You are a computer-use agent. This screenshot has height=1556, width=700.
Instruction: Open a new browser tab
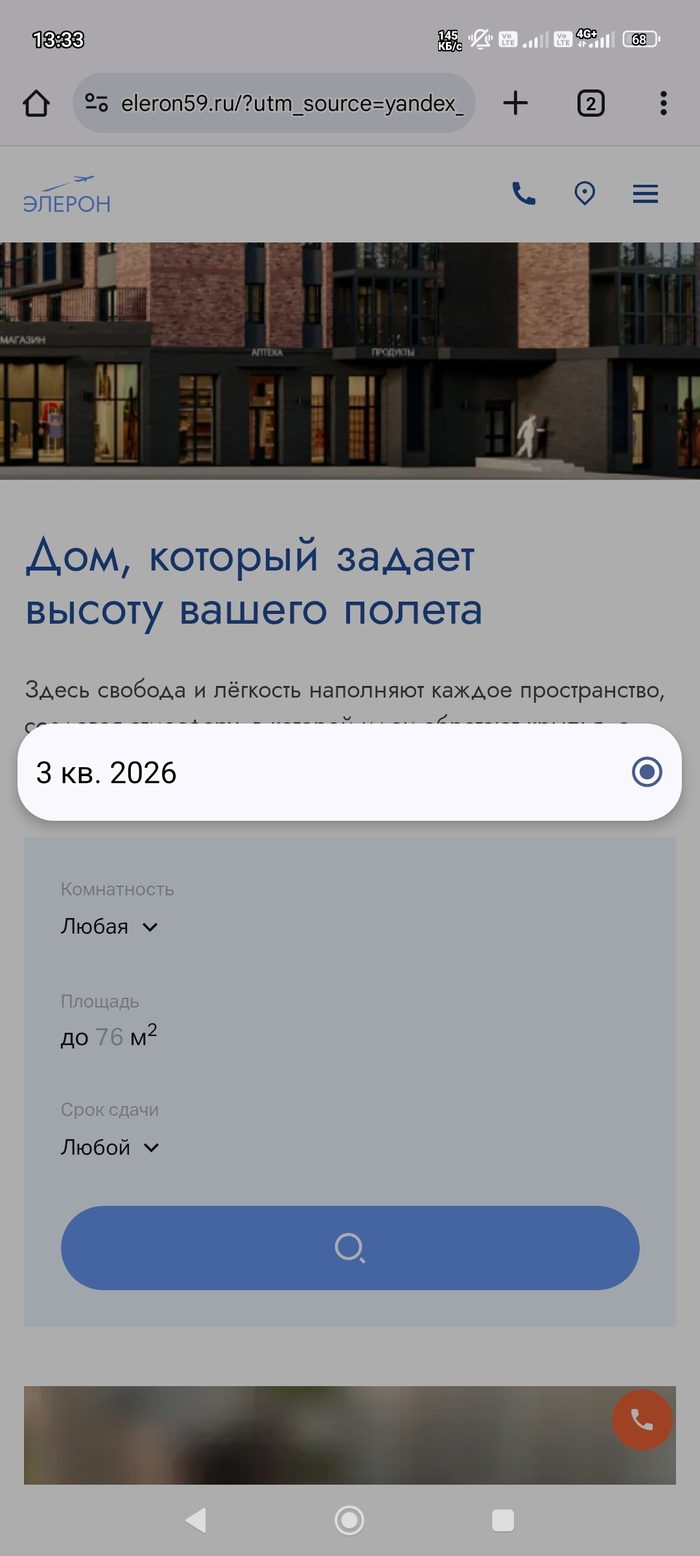(515, 103)
